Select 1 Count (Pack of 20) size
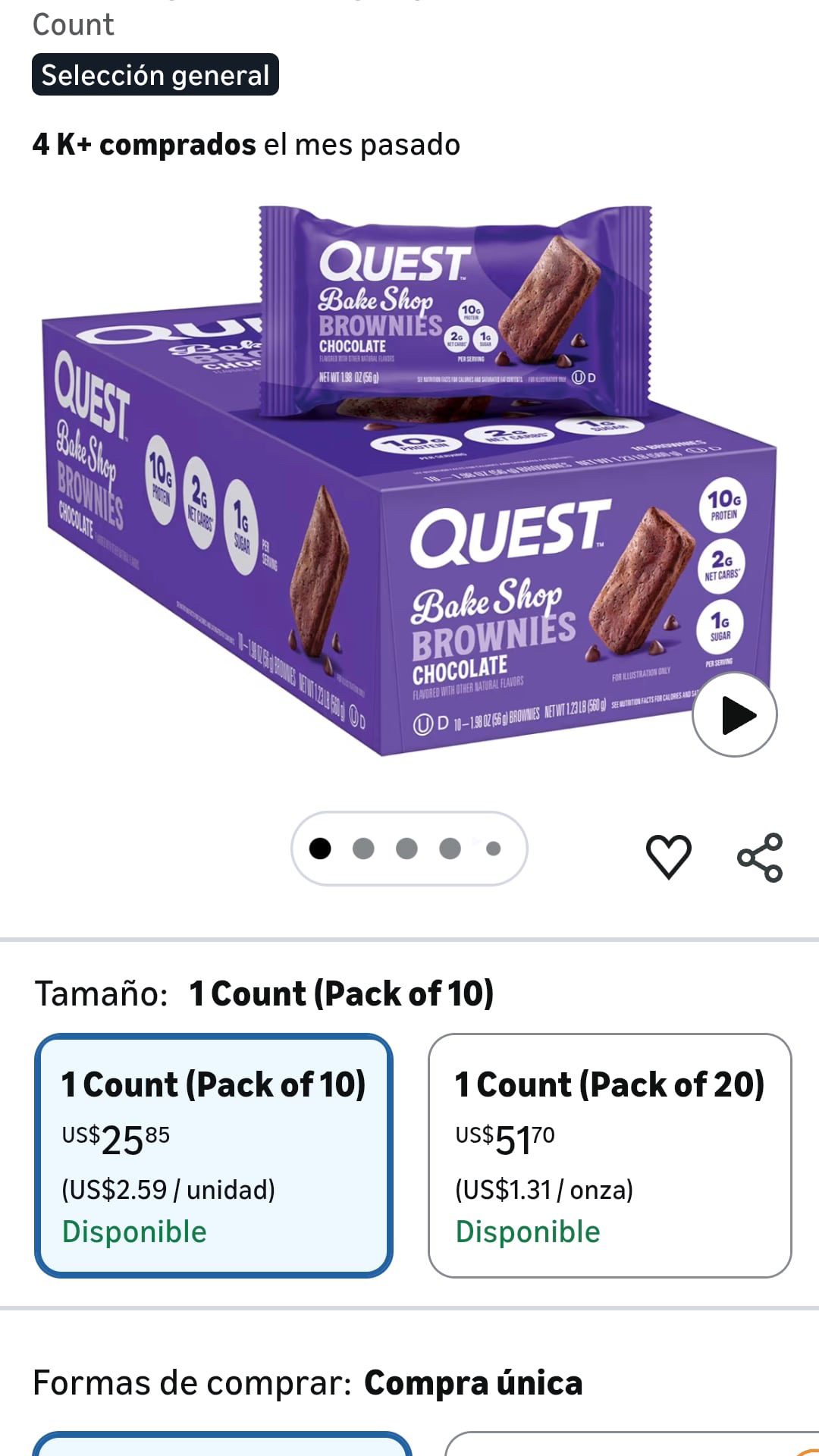The height and width of the screenshot is (1456, 819). tap(610, 1155)
